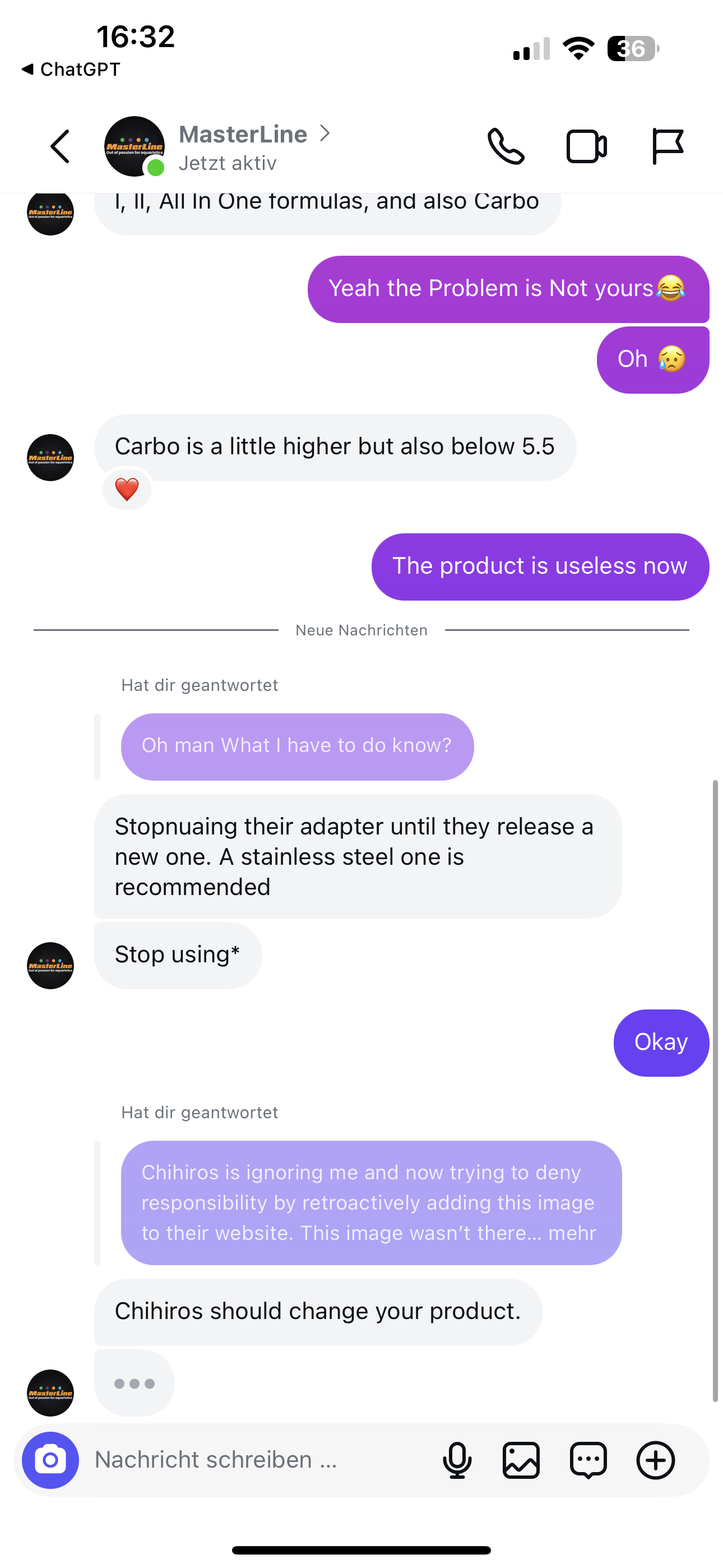Open more options with the plus icon

[655, 1460]
